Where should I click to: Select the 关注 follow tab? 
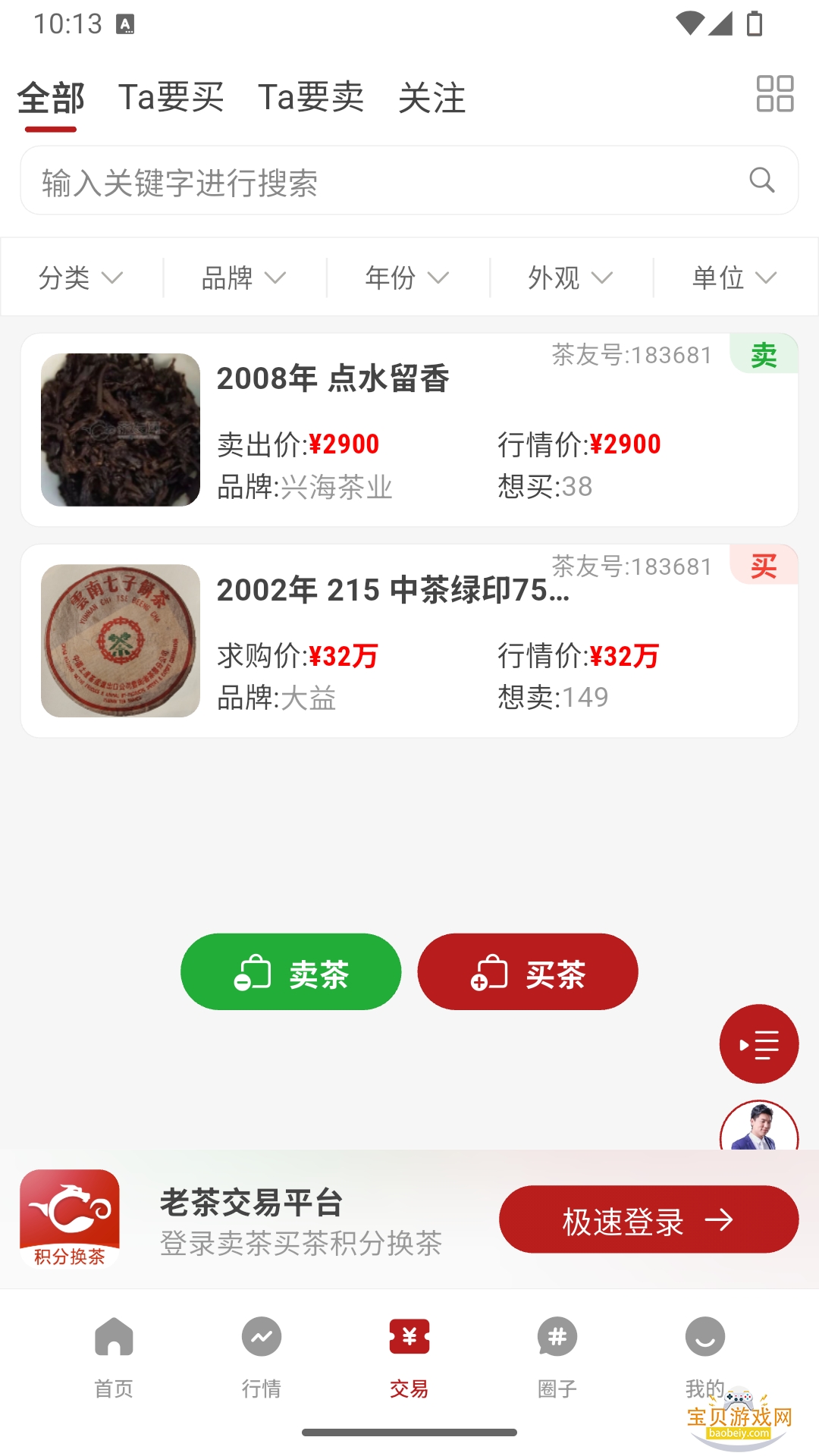pos(434,98)
